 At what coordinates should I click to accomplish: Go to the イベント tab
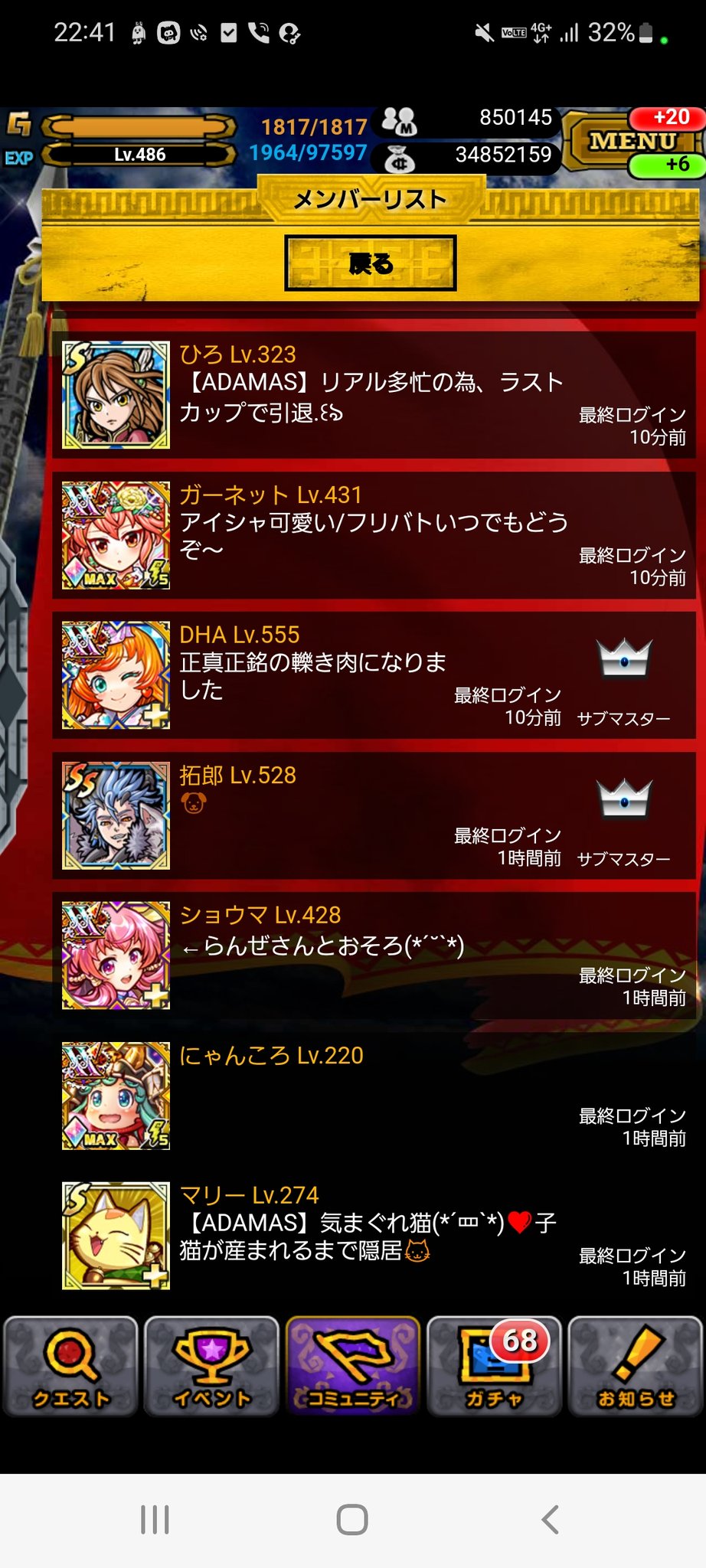[x=212, y=1367]
